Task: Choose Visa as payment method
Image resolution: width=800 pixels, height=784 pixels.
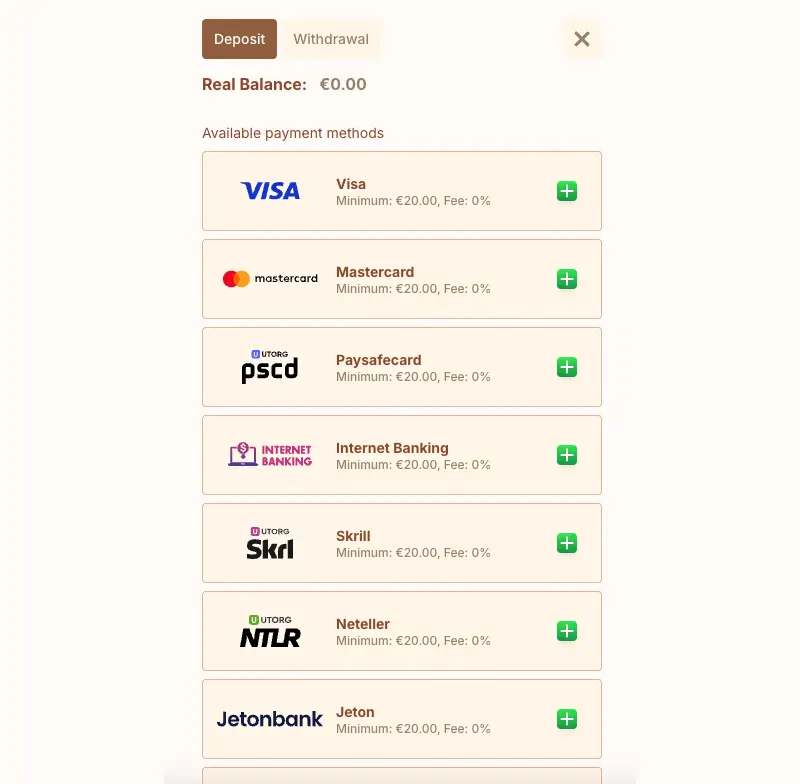Action: (401, 191)
